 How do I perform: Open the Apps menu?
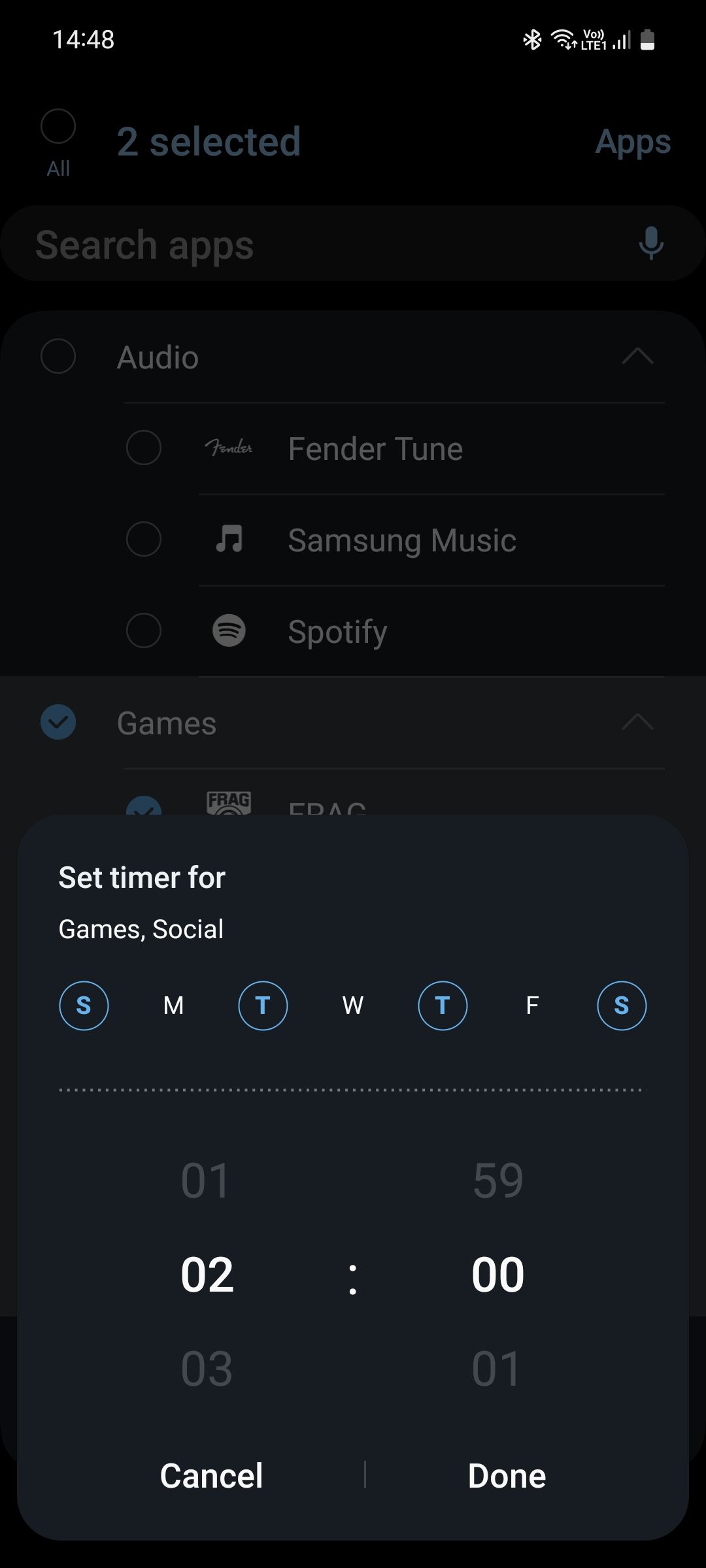(633, 142)
